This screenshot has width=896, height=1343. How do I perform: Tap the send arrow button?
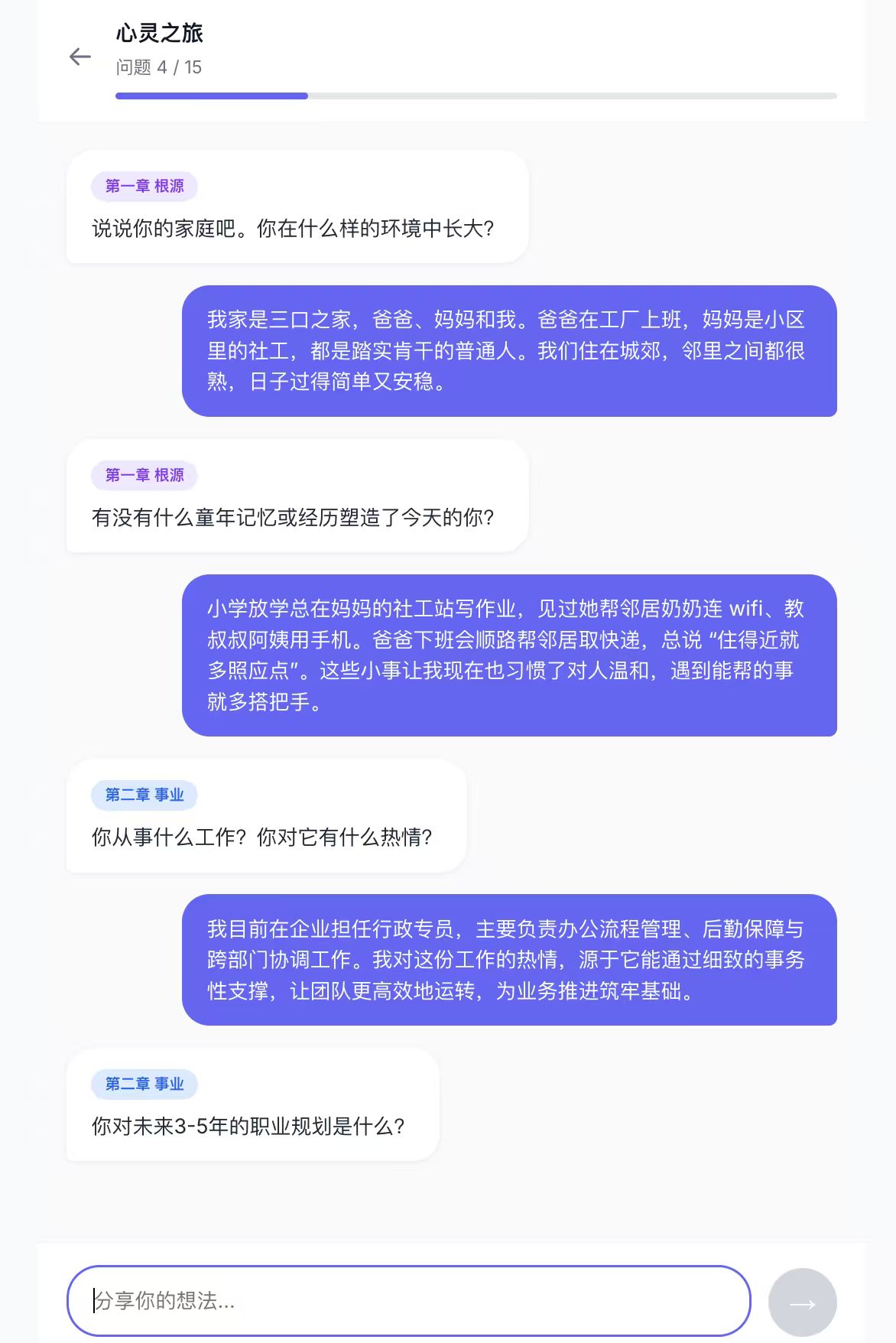[802, 1302]
